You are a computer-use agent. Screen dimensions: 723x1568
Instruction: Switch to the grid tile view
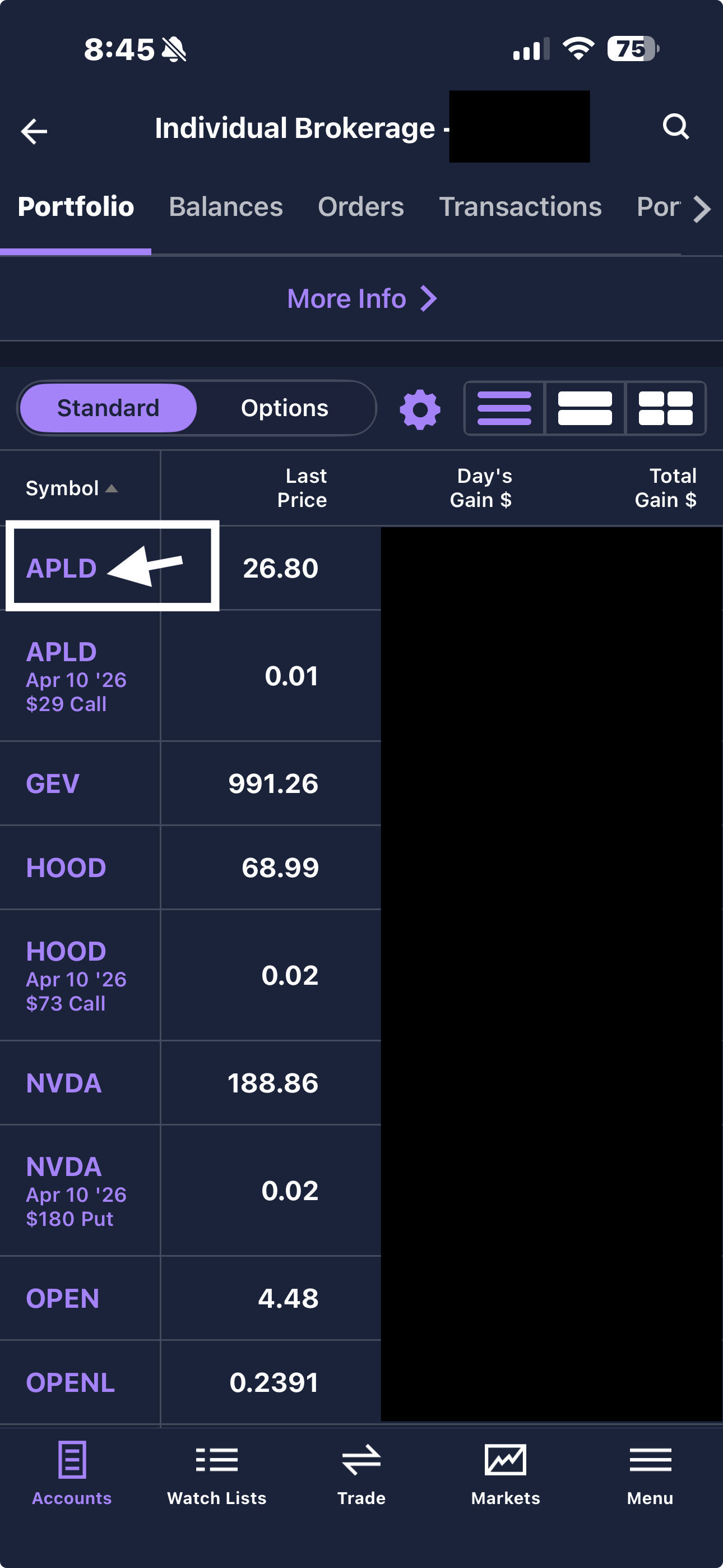click(x=665, y=408)
